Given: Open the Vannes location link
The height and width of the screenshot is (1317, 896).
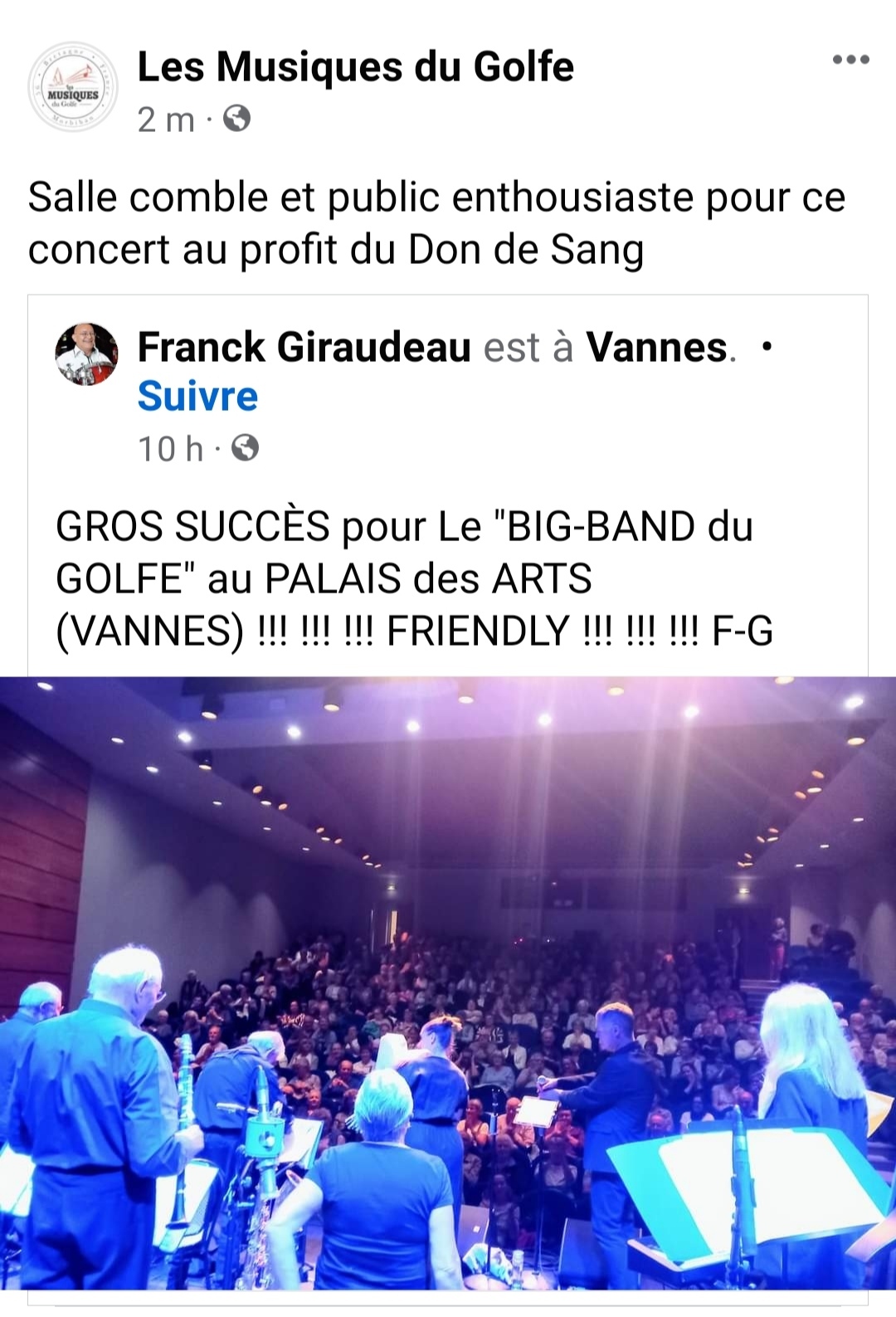Looking at the screenshot, I should (656, 347).
